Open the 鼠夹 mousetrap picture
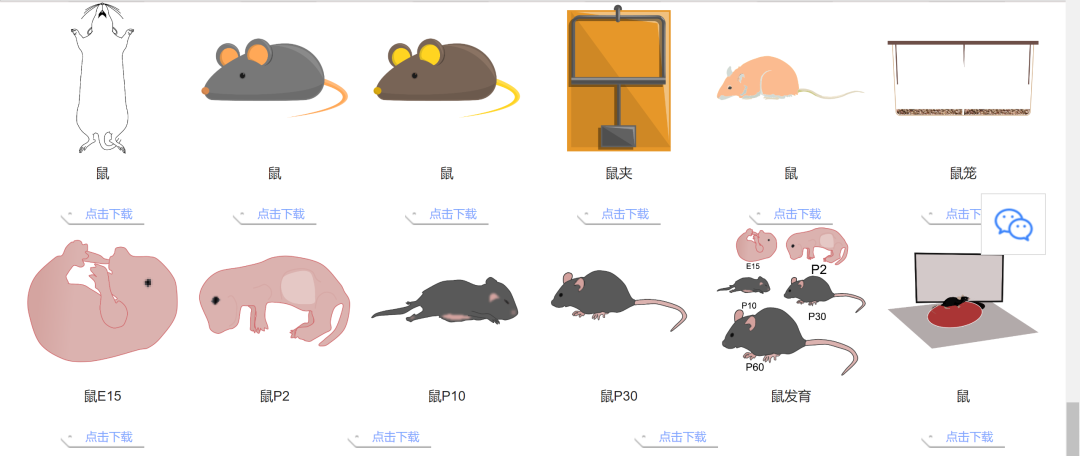Viewport: 1080px width, 456px height. click(x=619, y=81)
